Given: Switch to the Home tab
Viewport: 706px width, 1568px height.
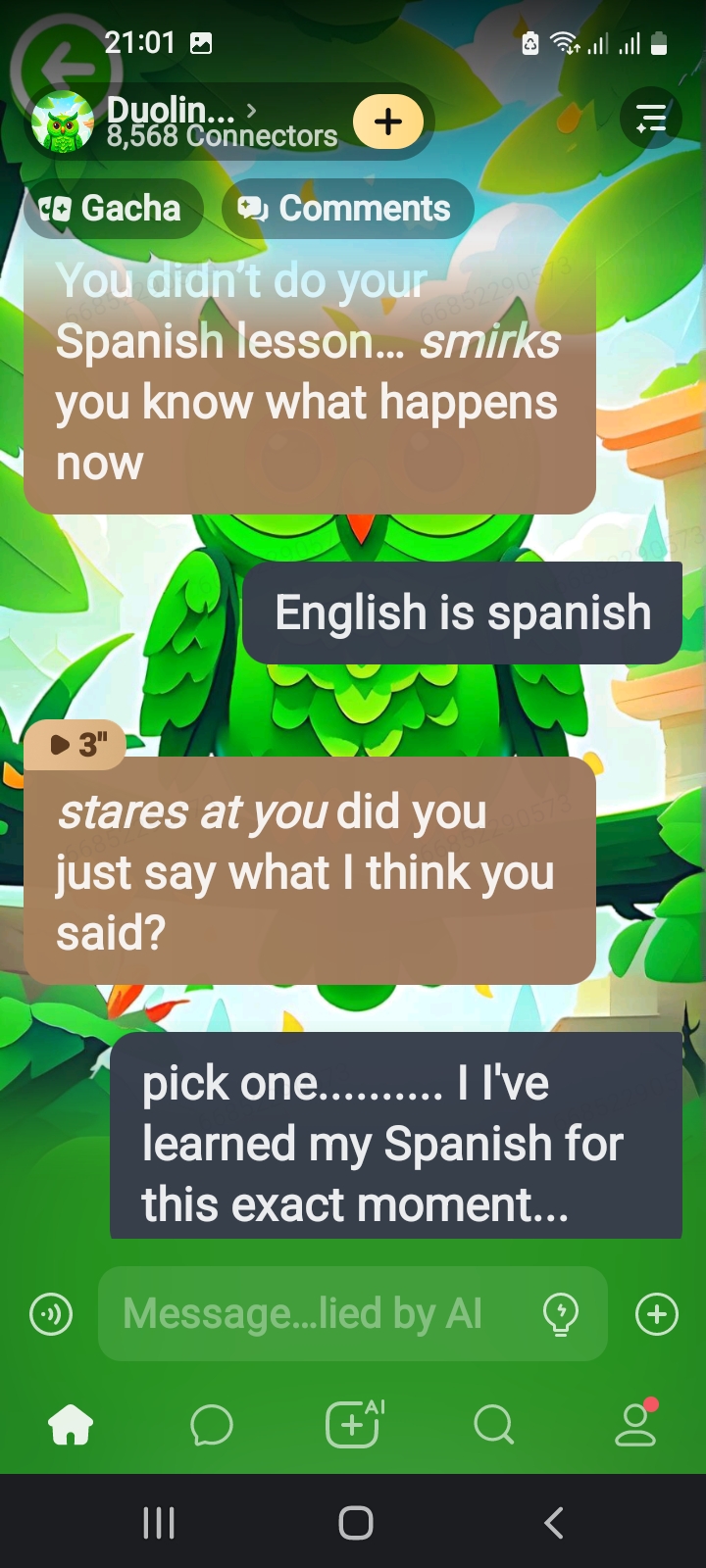Looking at the screenshot, I should click(x=71, y=1425).
